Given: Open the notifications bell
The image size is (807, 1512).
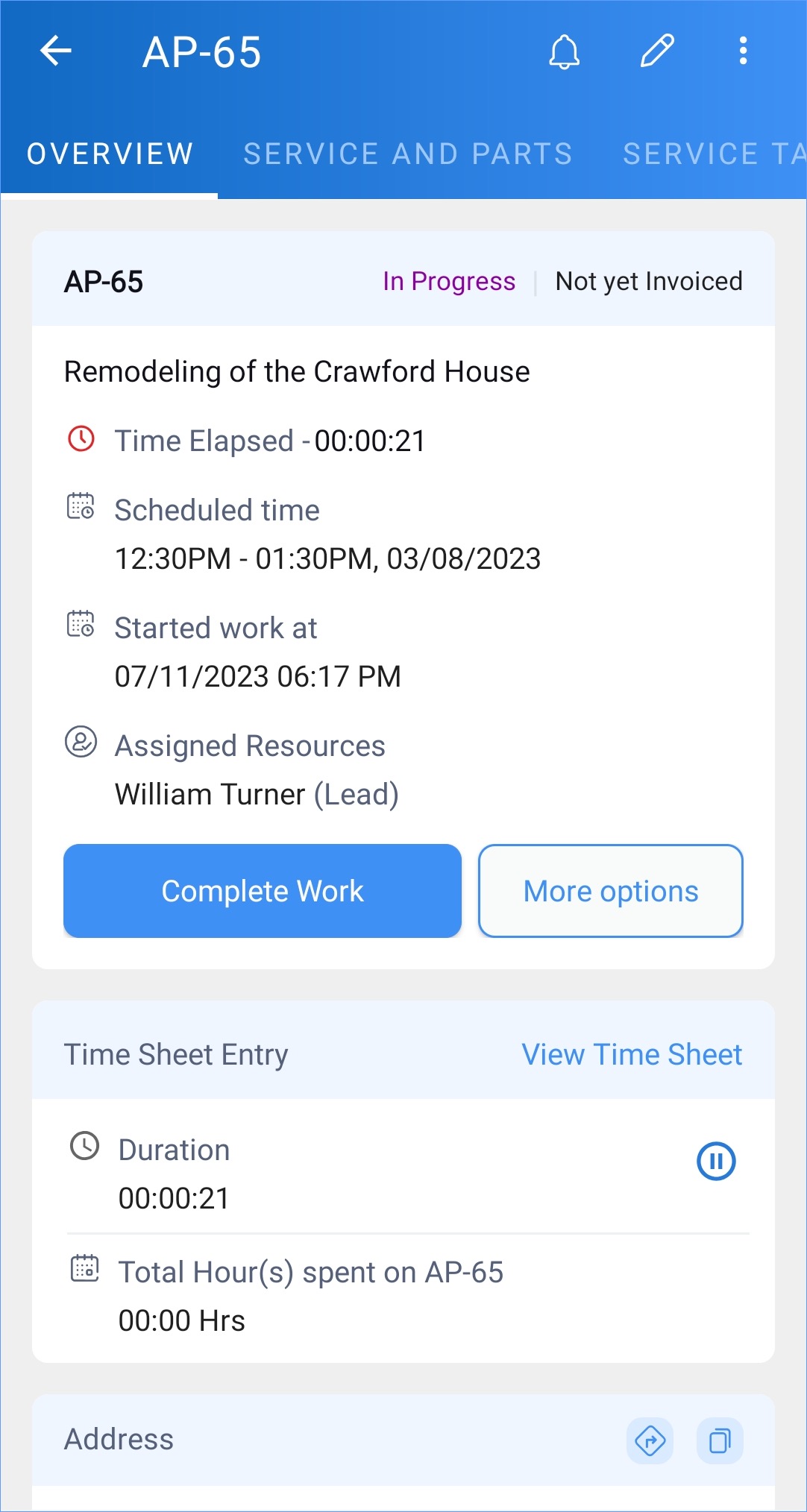Looking at the screenshot, I should [565, 51].
